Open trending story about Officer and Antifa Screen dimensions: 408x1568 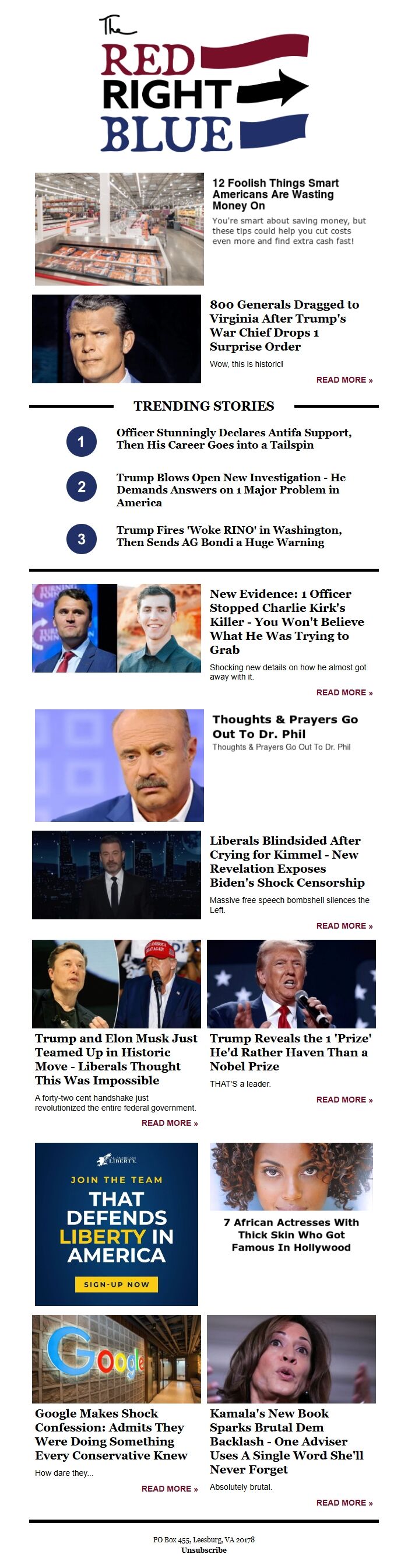pos(234,438)
